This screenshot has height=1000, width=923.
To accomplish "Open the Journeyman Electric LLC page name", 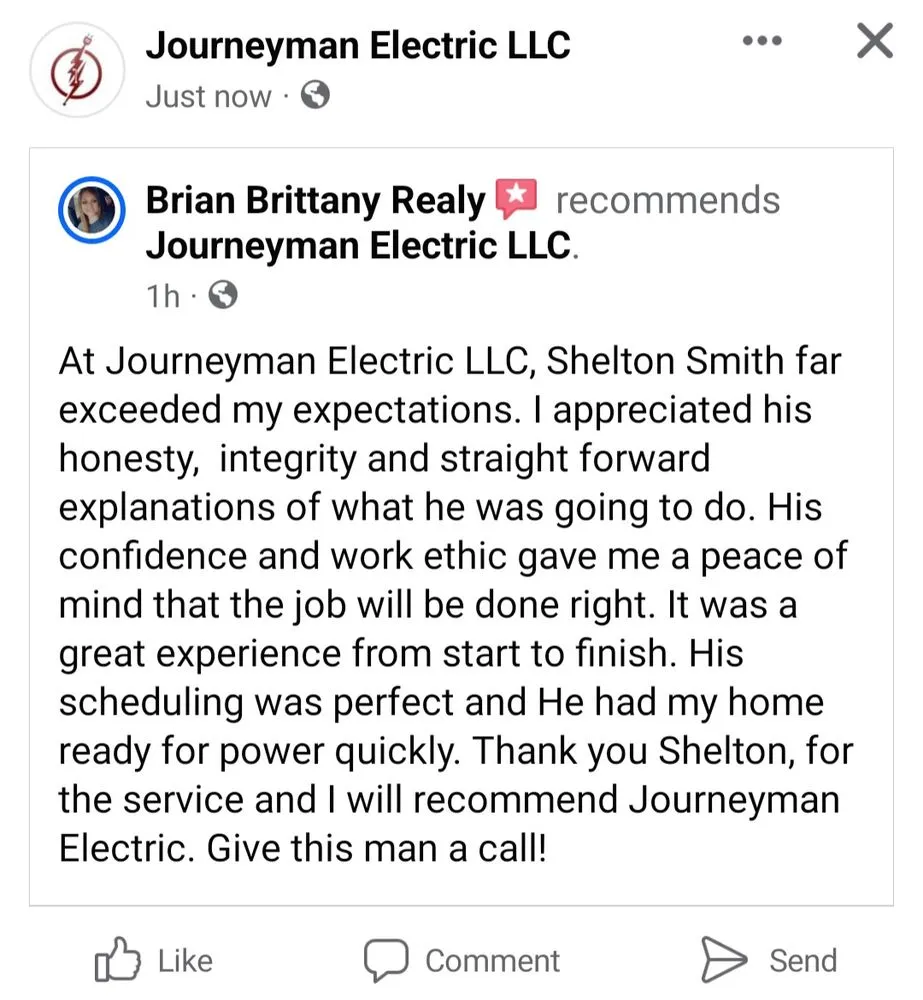I will pos(359,44).
